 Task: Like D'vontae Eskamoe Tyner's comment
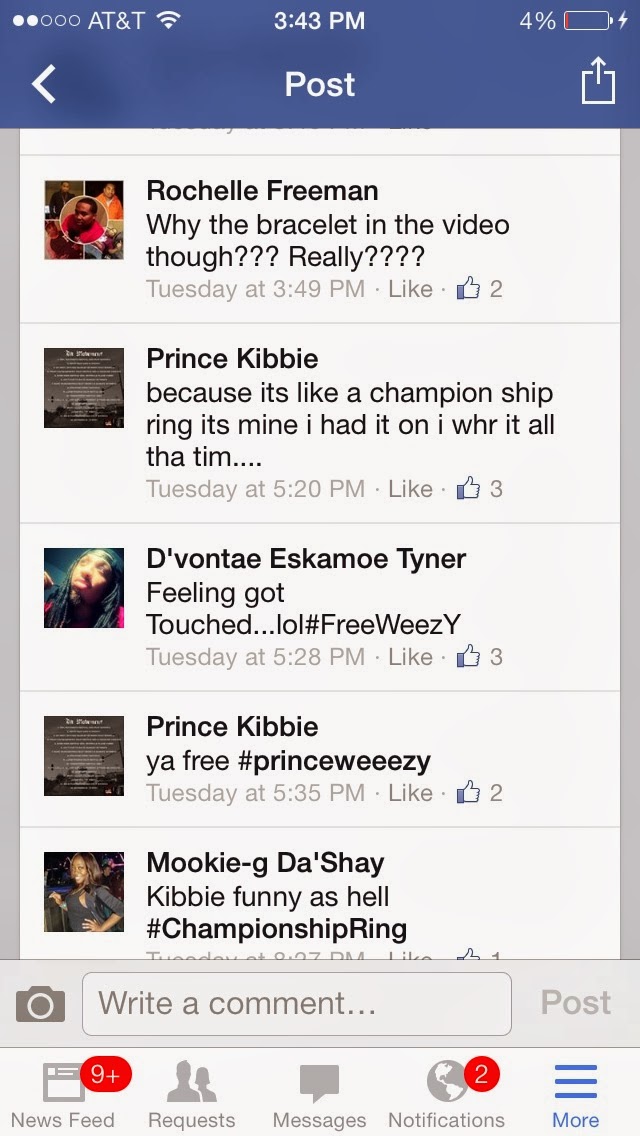point(410,657)
